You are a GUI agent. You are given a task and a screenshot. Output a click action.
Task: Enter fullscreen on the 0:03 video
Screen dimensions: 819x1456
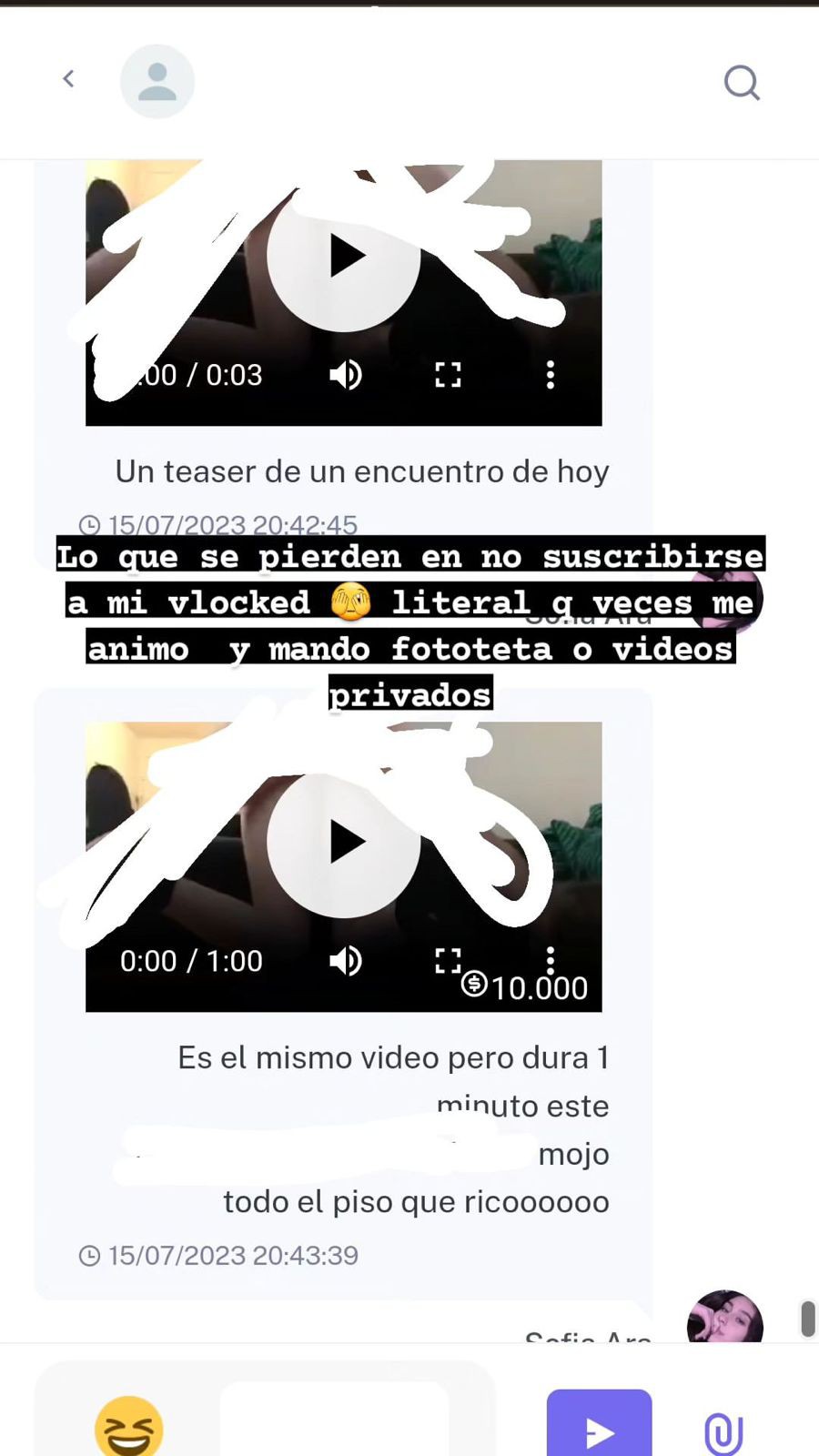[x=448, y=375]
